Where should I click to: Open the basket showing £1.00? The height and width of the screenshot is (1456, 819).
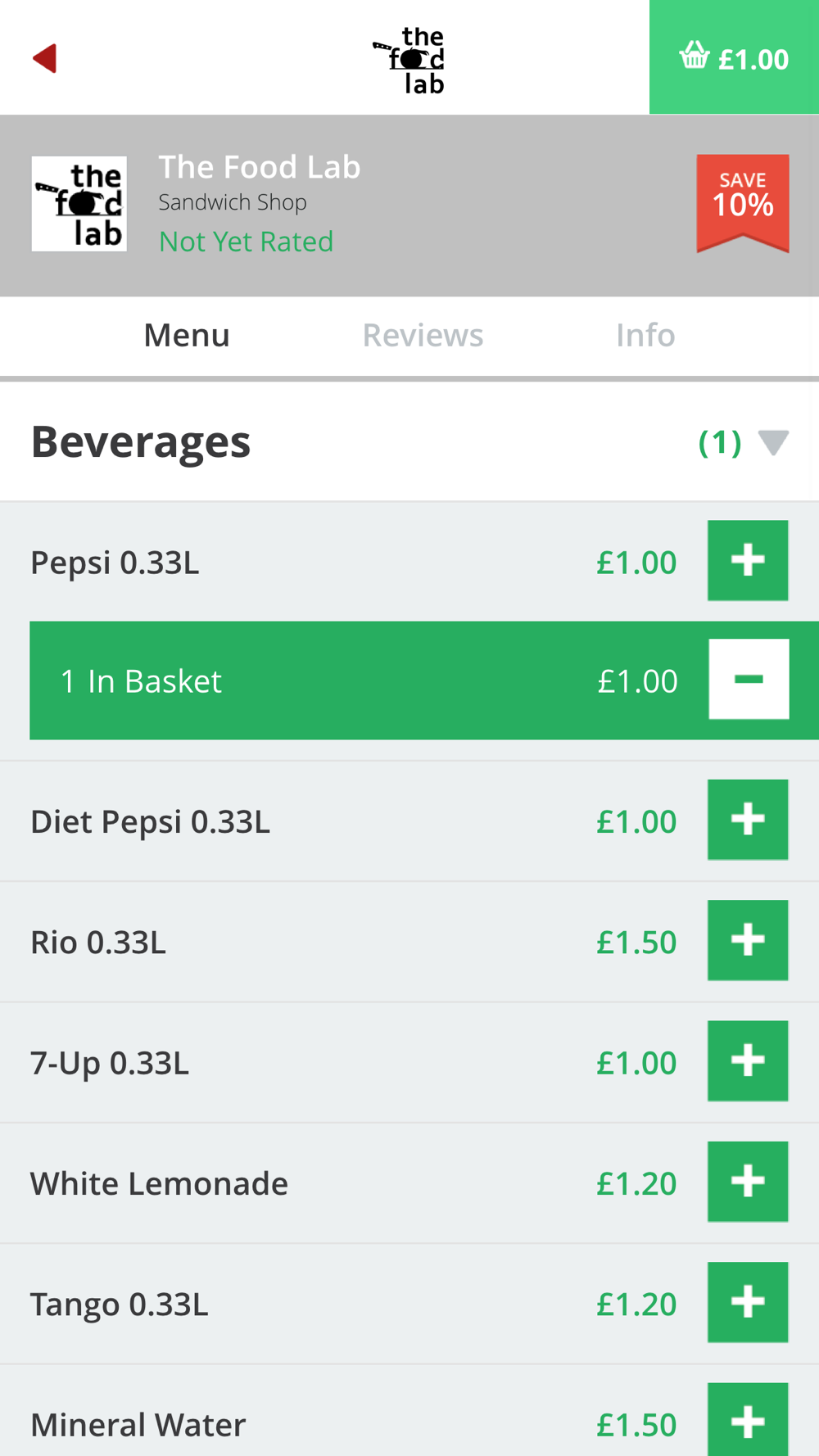(x=734, y=57)
